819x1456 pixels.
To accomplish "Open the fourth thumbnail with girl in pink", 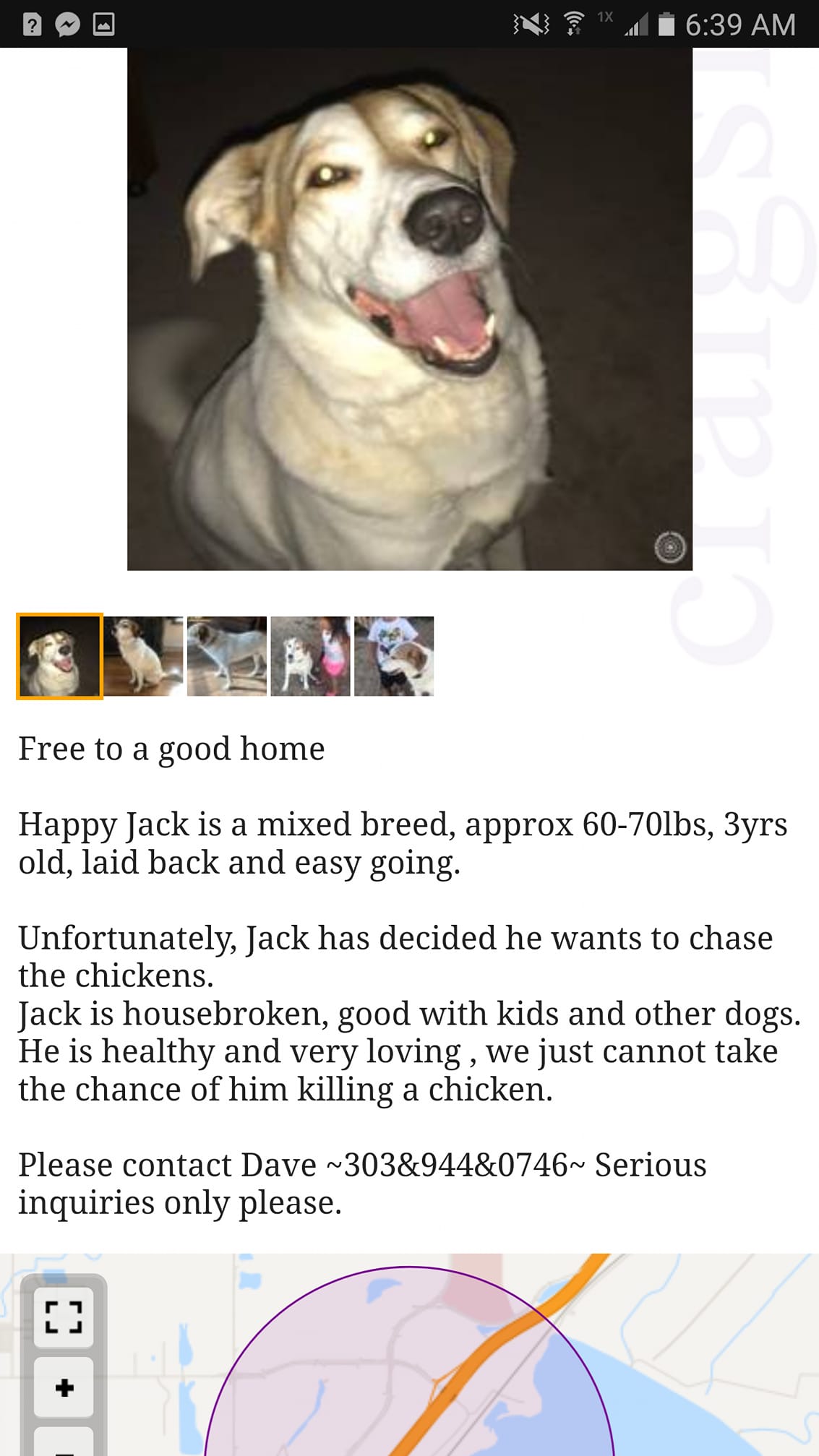I will click(311, 656).
